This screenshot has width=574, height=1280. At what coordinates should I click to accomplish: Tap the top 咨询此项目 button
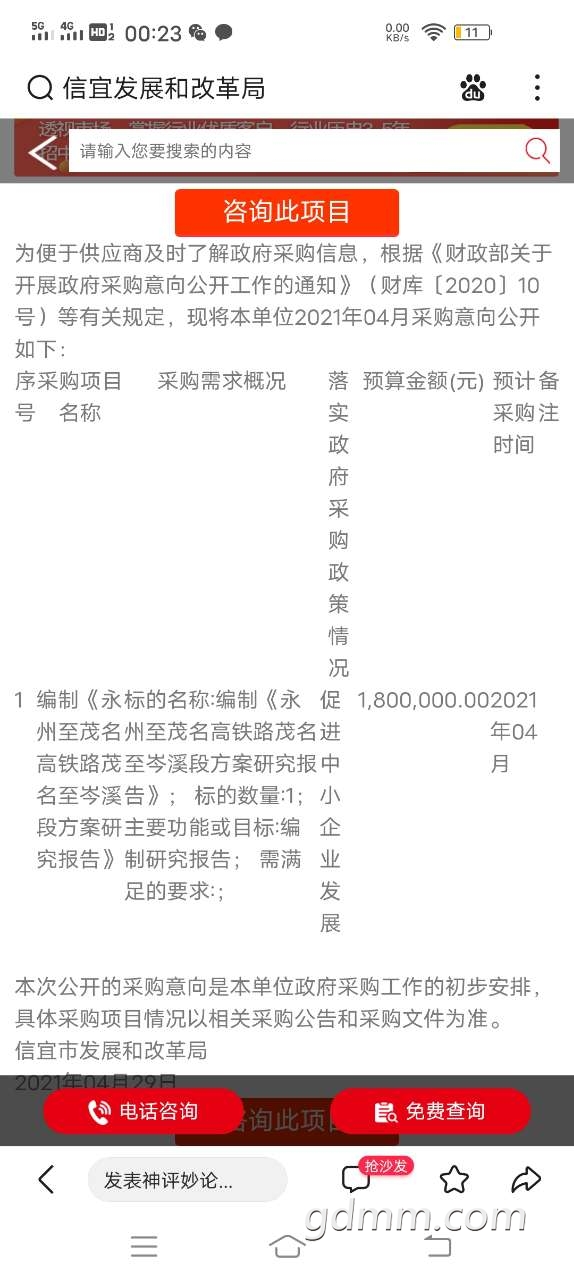(x=287, y=212)
